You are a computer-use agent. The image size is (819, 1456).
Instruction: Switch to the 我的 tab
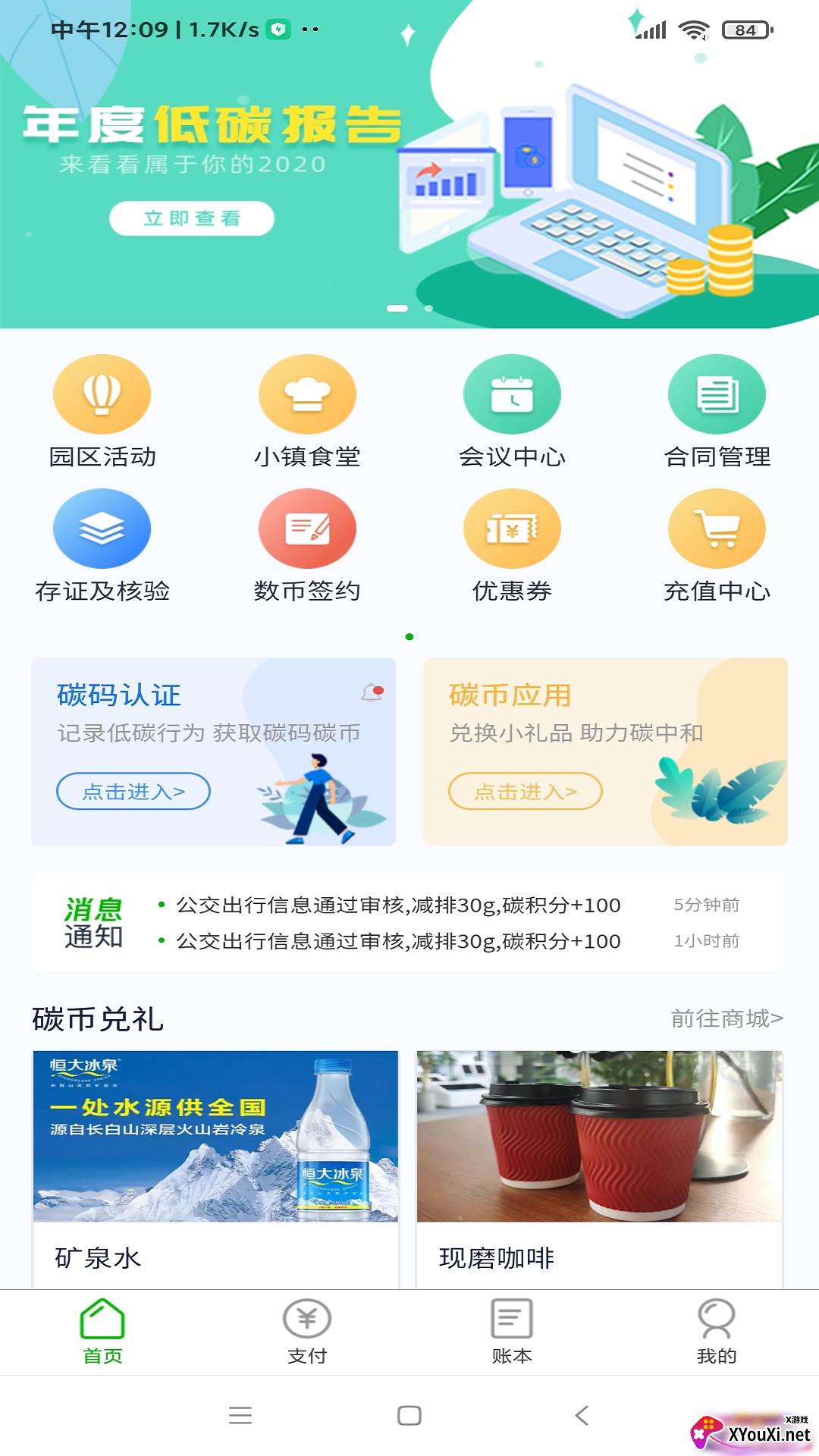coord(717,1332)
